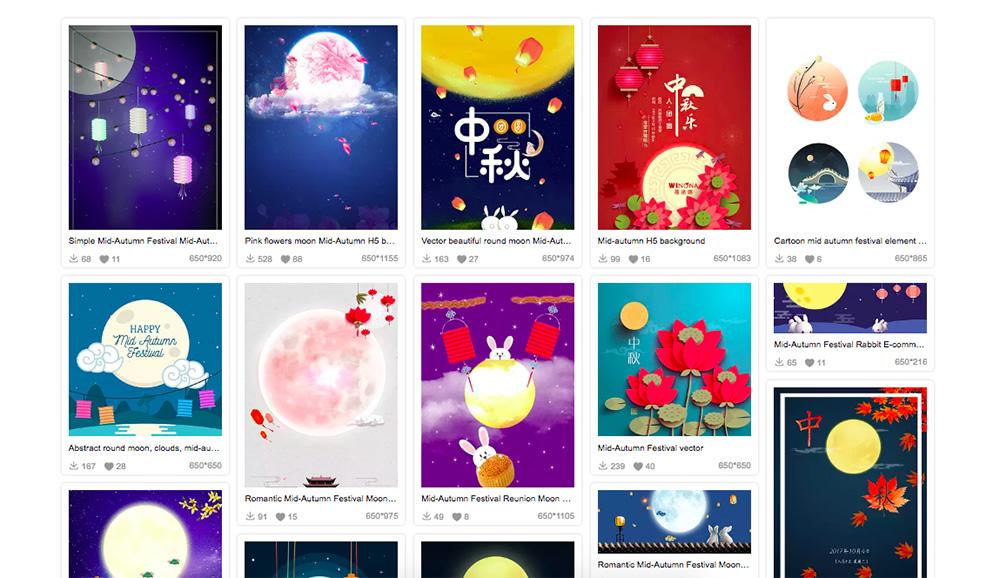The height and width of the screenshot is (578, 1000).
Task: Open the Cartoon mid autumn festival element image
Action: pyautogui.click(x=850, y=130)
